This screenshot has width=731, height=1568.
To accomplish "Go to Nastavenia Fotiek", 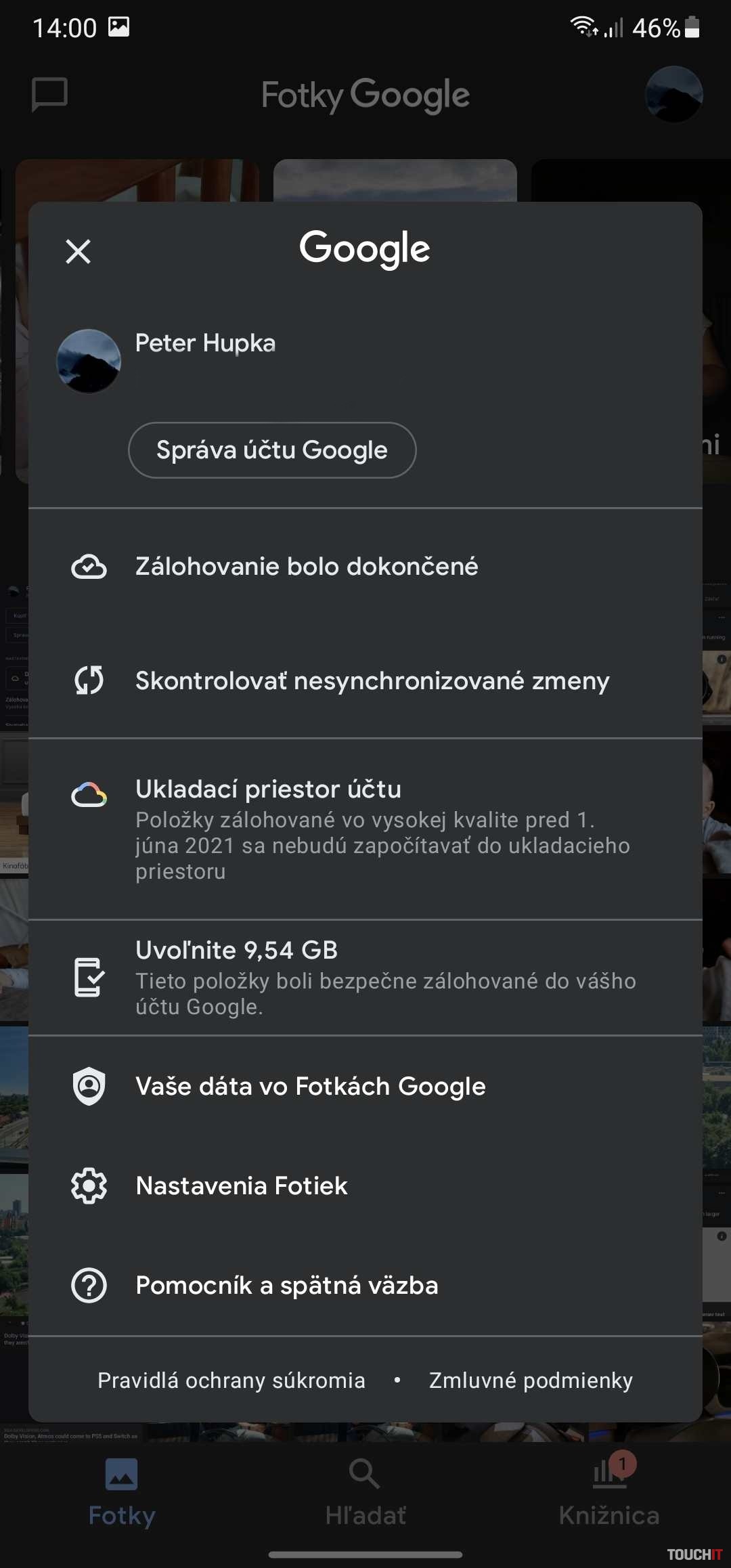I will click(242, 1186).
